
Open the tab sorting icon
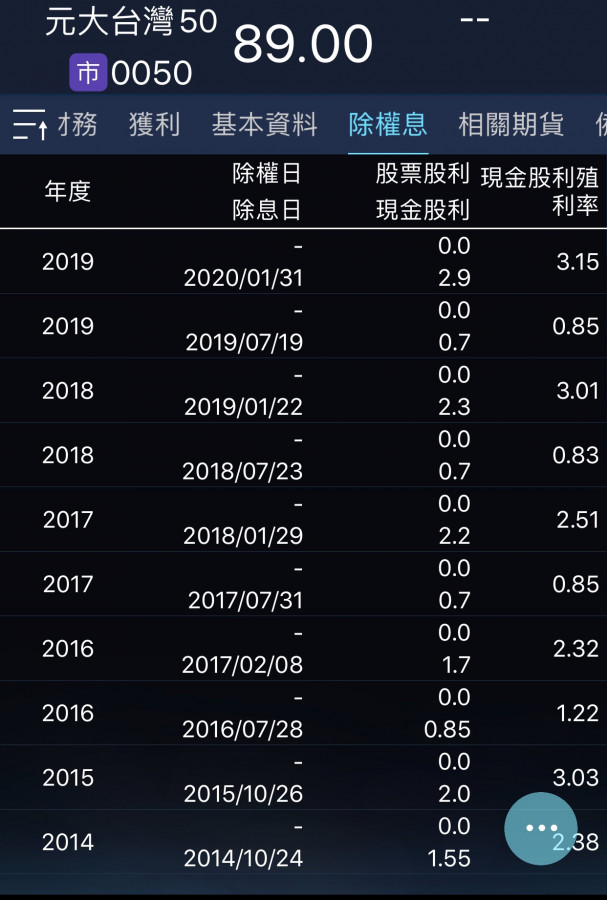30,125
